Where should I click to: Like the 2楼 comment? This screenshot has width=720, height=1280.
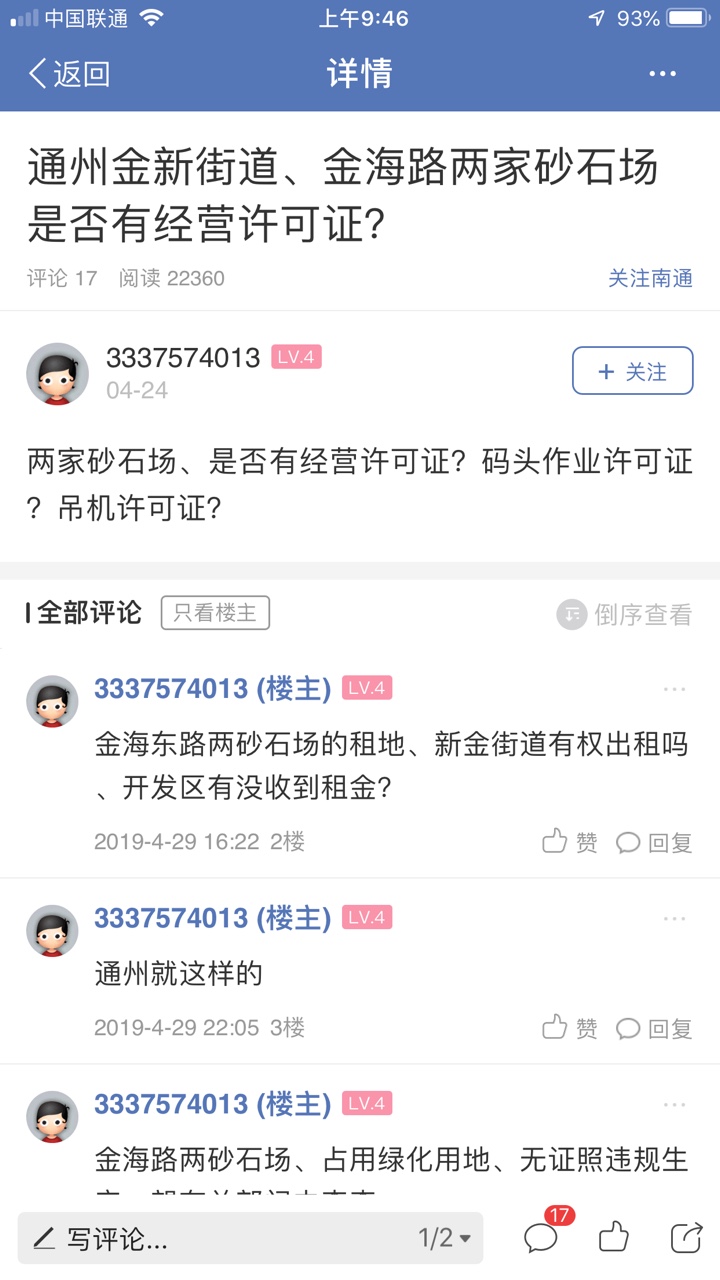(x=570, y=842)
